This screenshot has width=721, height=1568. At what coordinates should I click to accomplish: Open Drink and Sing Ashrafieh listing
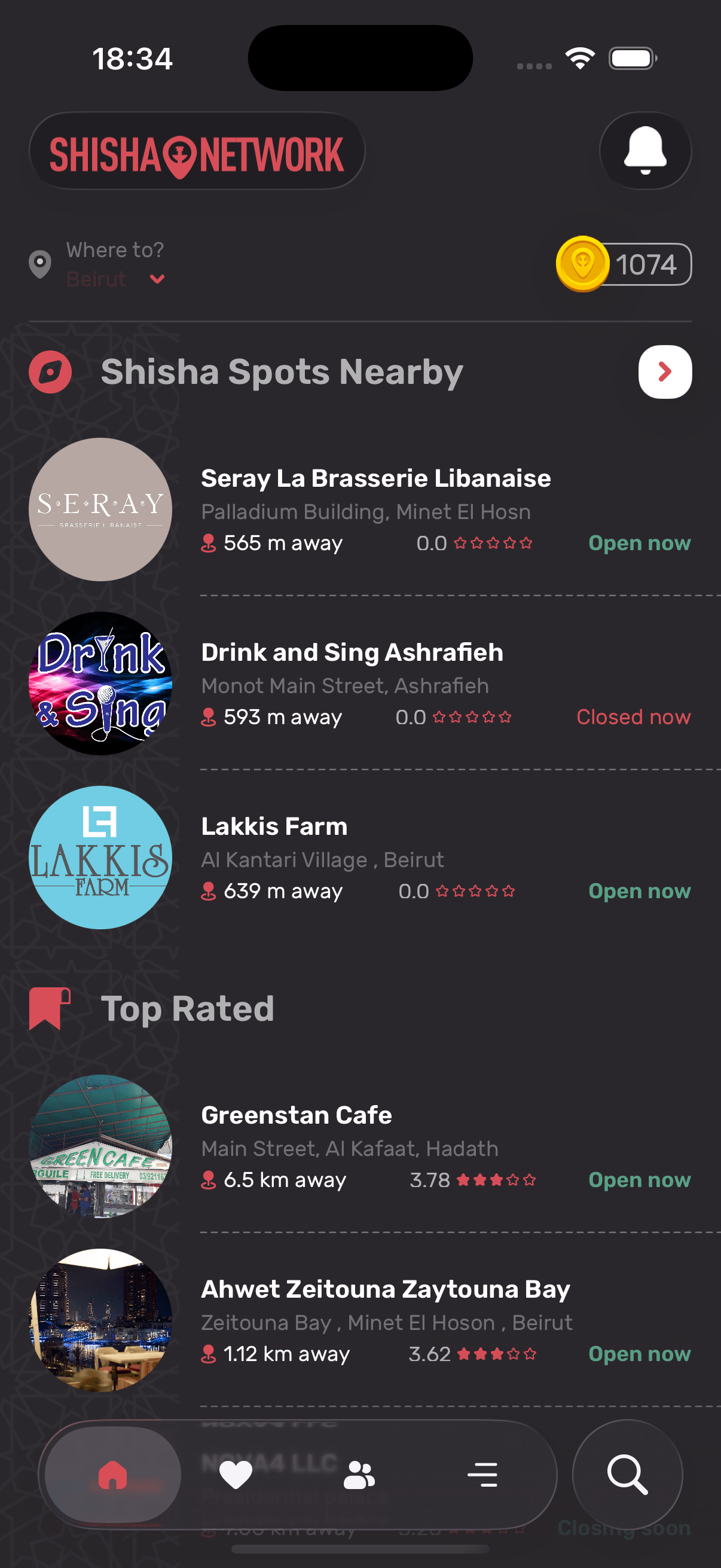tap(352, 652)
